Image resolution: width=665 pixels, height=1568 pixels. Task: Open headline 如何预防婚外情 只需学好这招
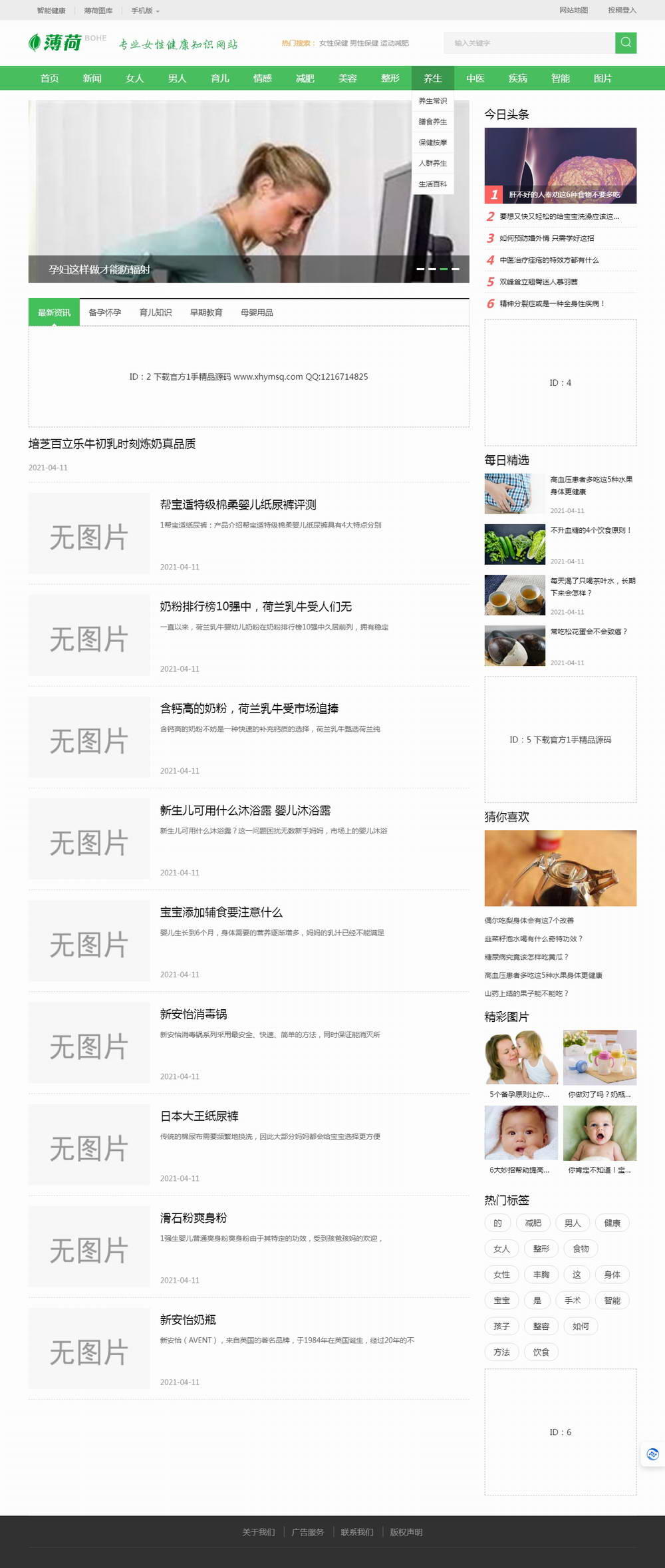pyautogui.click(x=547, y=238)
